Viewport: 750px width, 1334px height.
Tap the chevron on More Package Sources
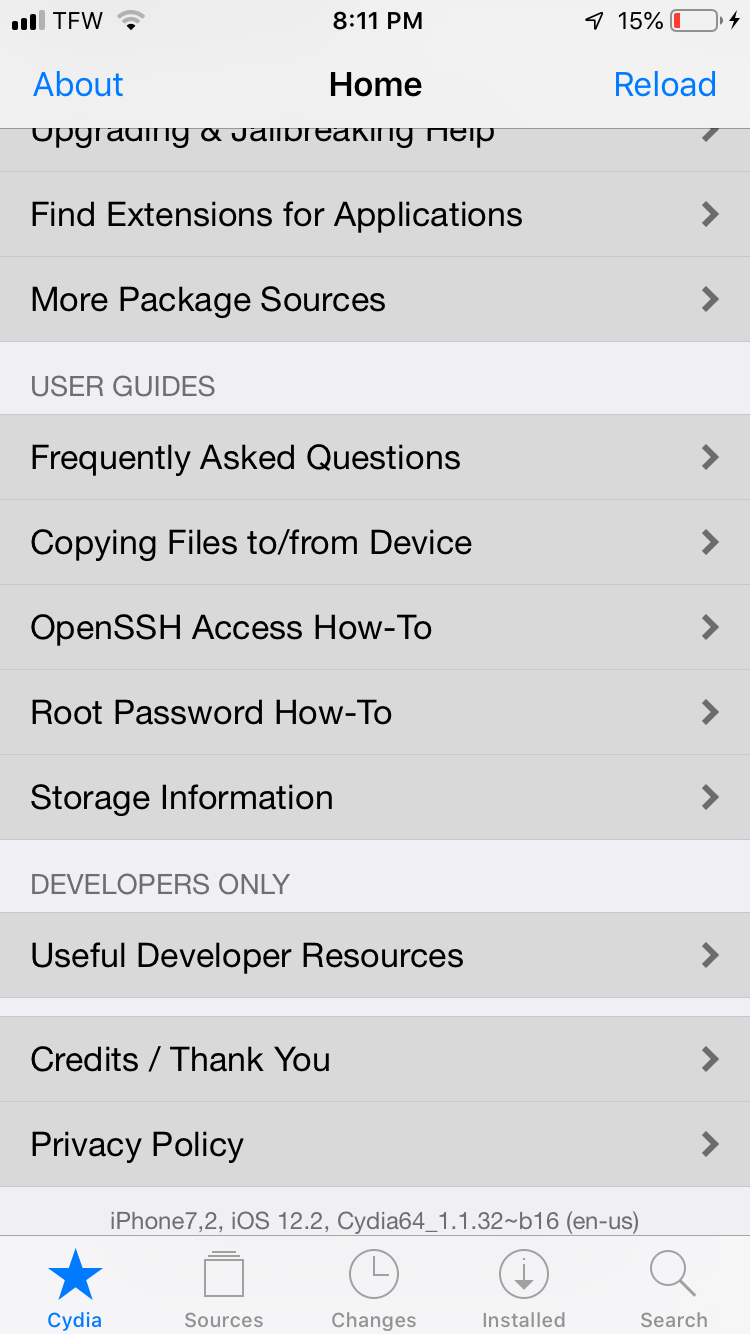[710, 299]
